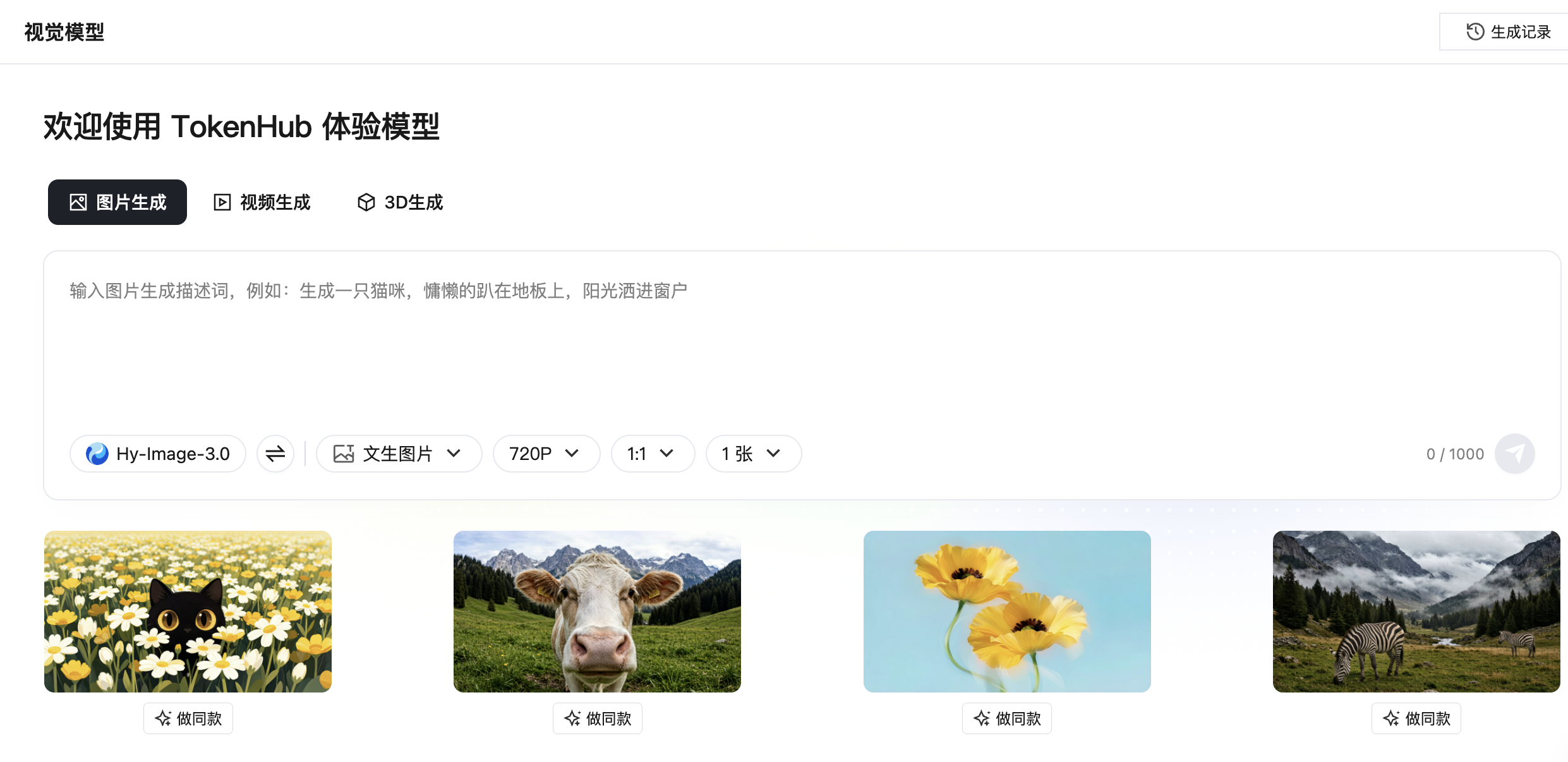The height and width of the screenshot is (762, 1568).
Task: Open the cow close-up sample image
Action: coord(597,612)
